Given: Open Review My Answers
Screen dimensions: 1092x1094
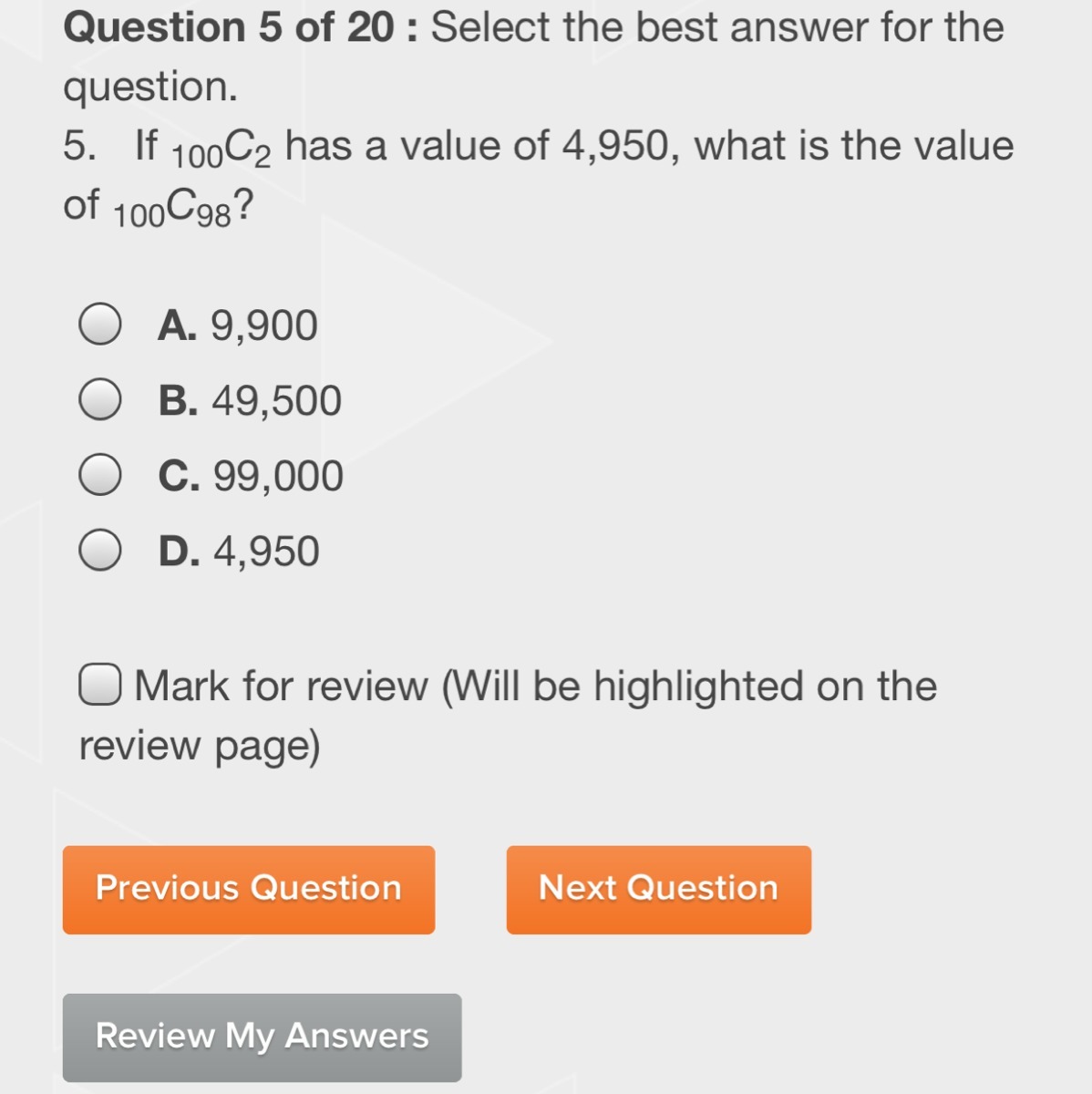Looking at the screenshot, I should click(x=262, y=1037).
